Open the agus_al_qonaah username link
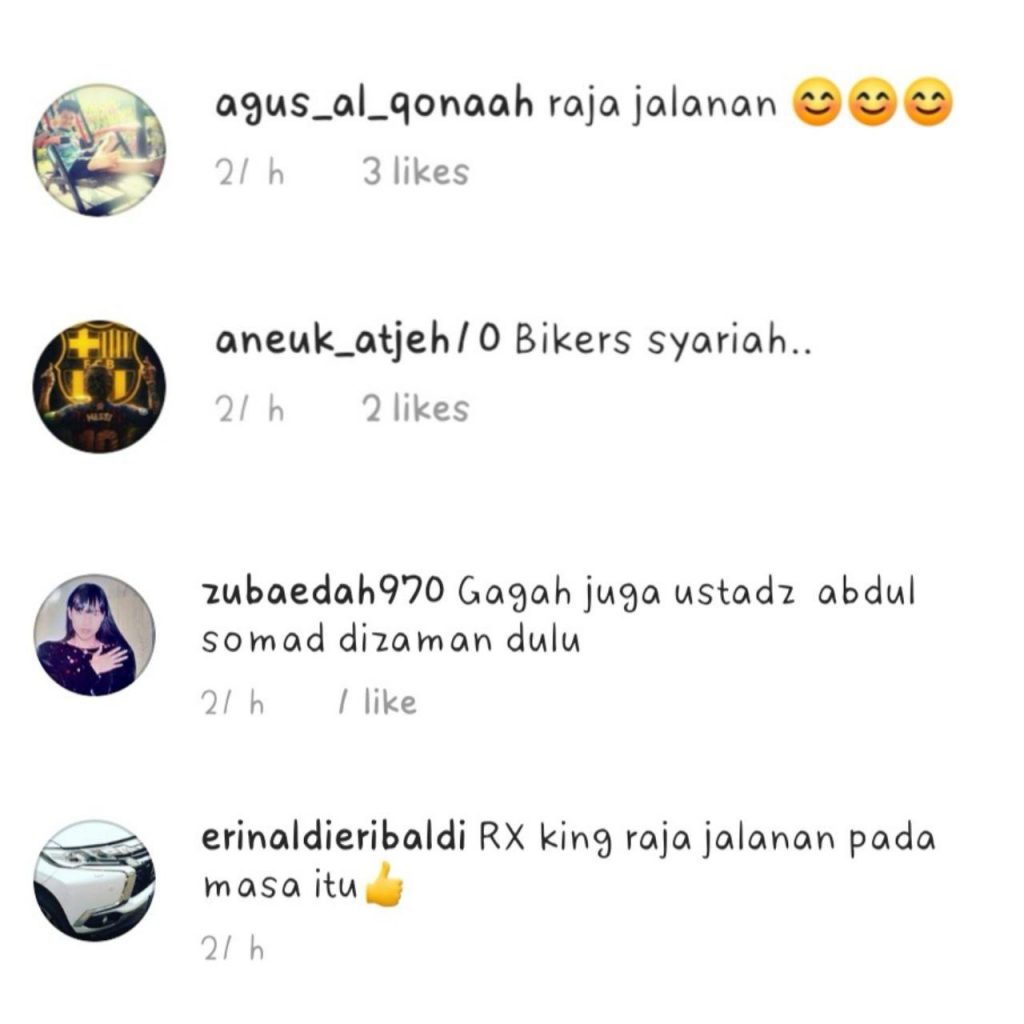The image size is (1024, 1024). (x=374, y=105)
